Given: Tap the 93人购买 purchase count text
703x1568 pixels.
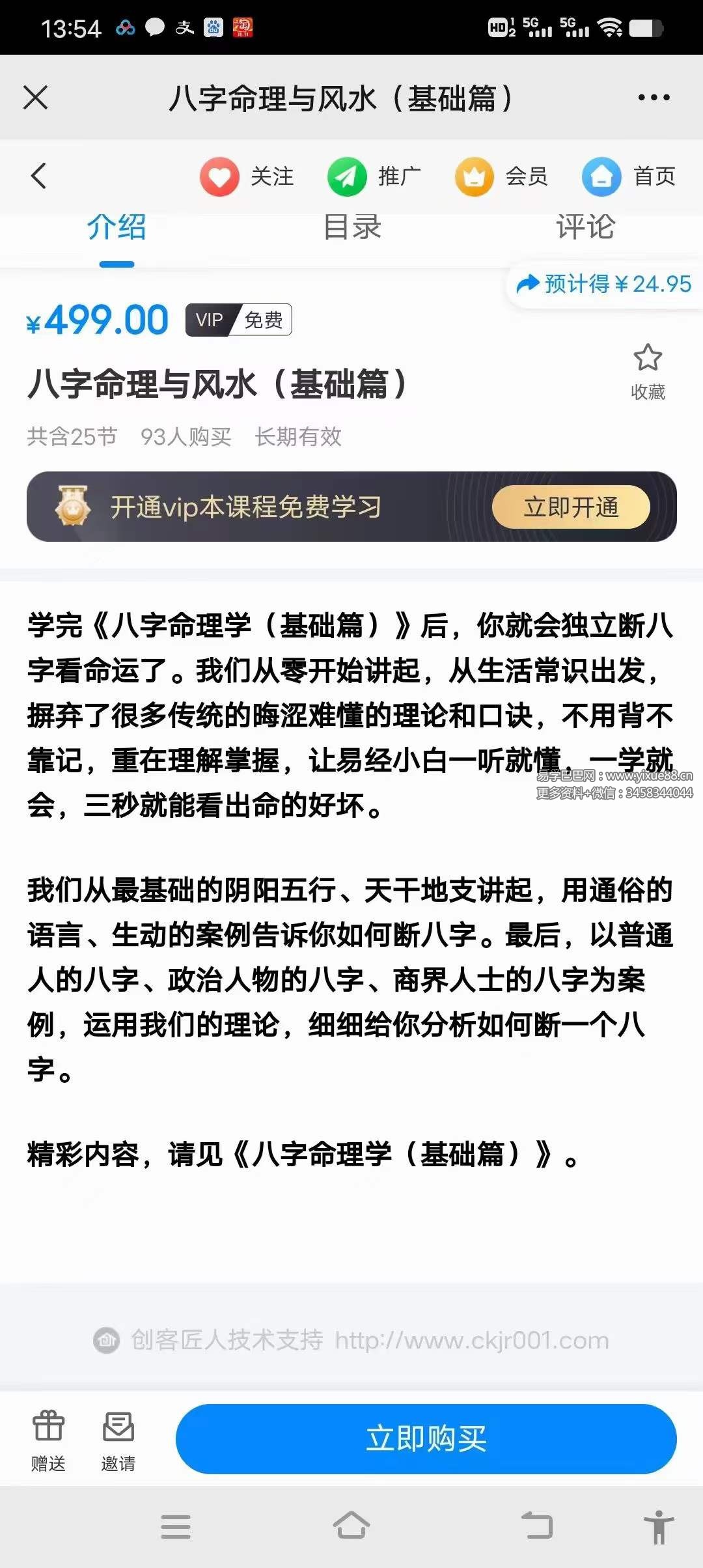Looking at the screenshot, I should click(x=186, y=438).
